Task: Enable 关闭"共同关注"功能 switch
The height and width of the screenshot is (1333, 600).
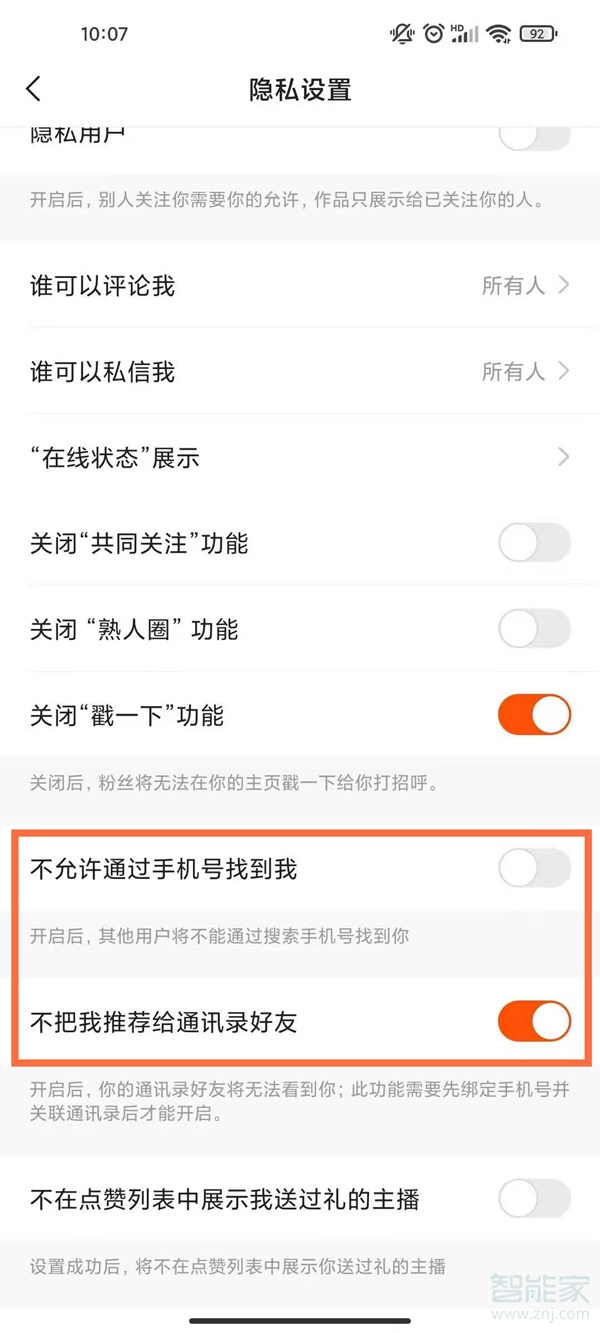Action: pyautogui.click(x=534, y=544)
